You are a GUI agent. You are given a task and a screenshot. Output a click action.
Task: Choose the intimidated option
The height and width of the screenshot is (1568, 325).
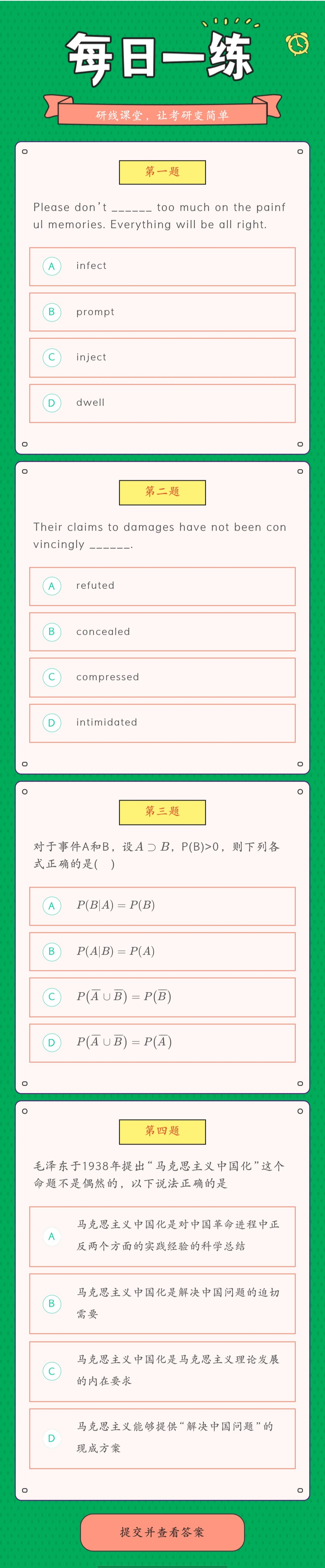point(162,722)
